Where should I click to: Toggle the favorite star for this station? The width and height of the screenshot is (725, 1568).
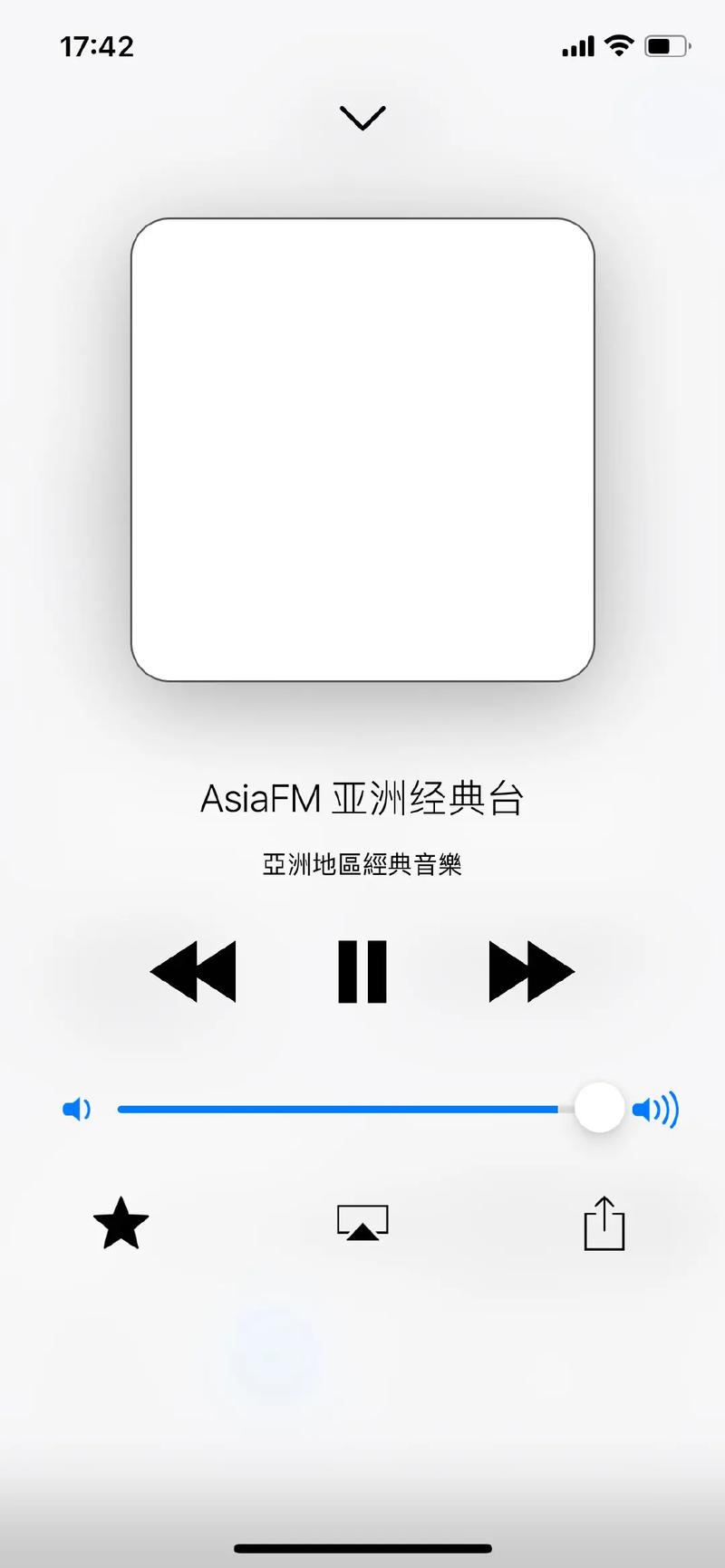(x=121, y=1224)
